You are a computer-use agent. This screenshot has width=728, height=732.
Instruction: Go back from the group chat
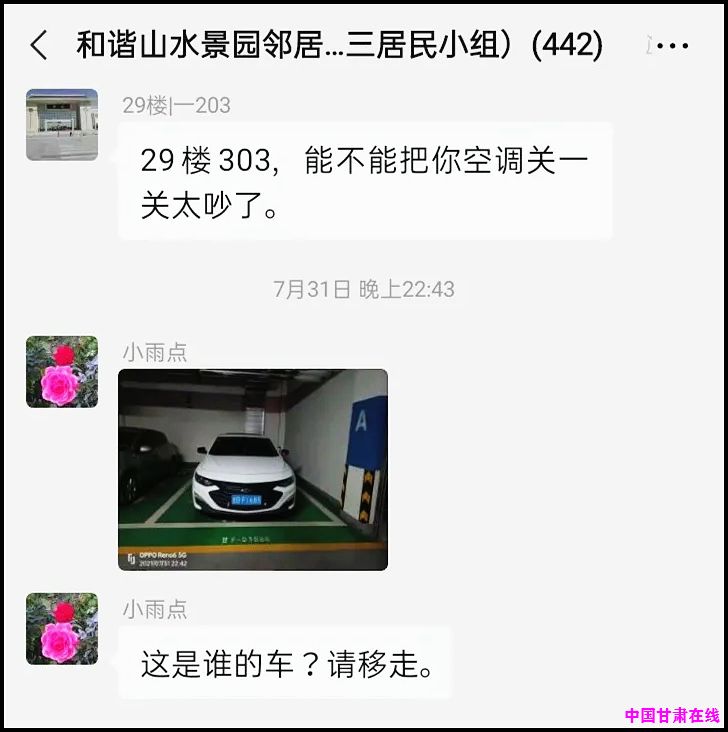tap(39, 45)
